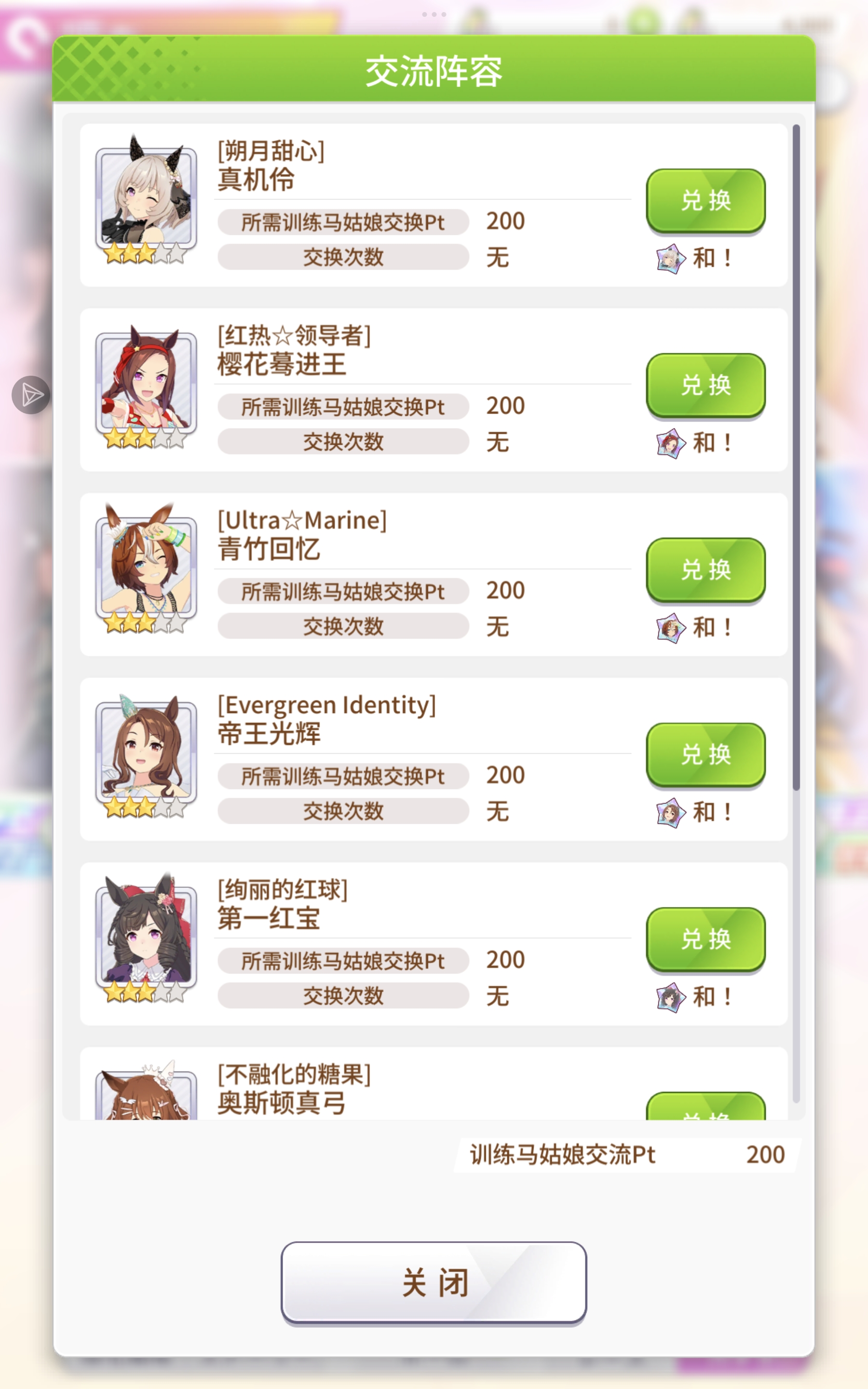The height and width of the screenshot is (1389, 868).
Task: Hit 兑换 next to 帝王光辉
Action: 705,754
